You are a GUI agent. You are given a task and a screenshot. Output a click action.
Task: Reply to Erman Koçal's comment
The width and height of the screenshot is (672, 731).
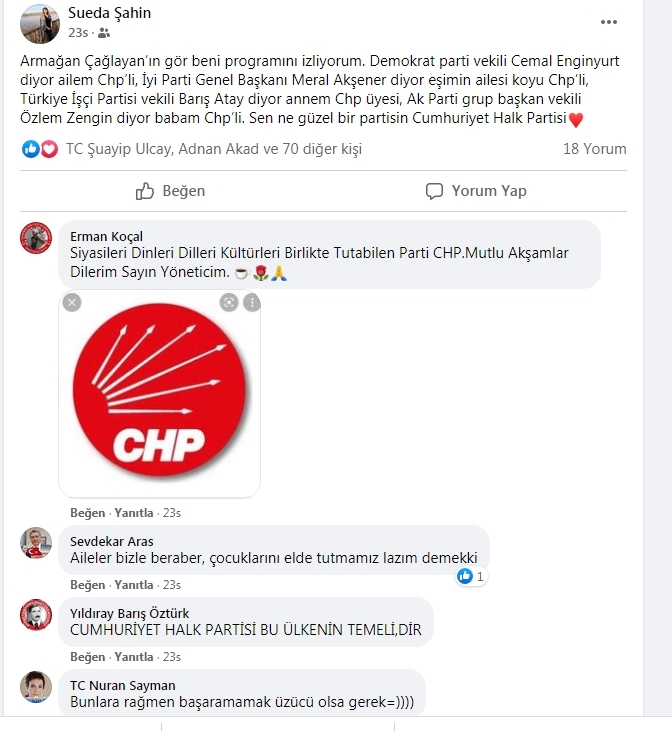coord(133,513)
